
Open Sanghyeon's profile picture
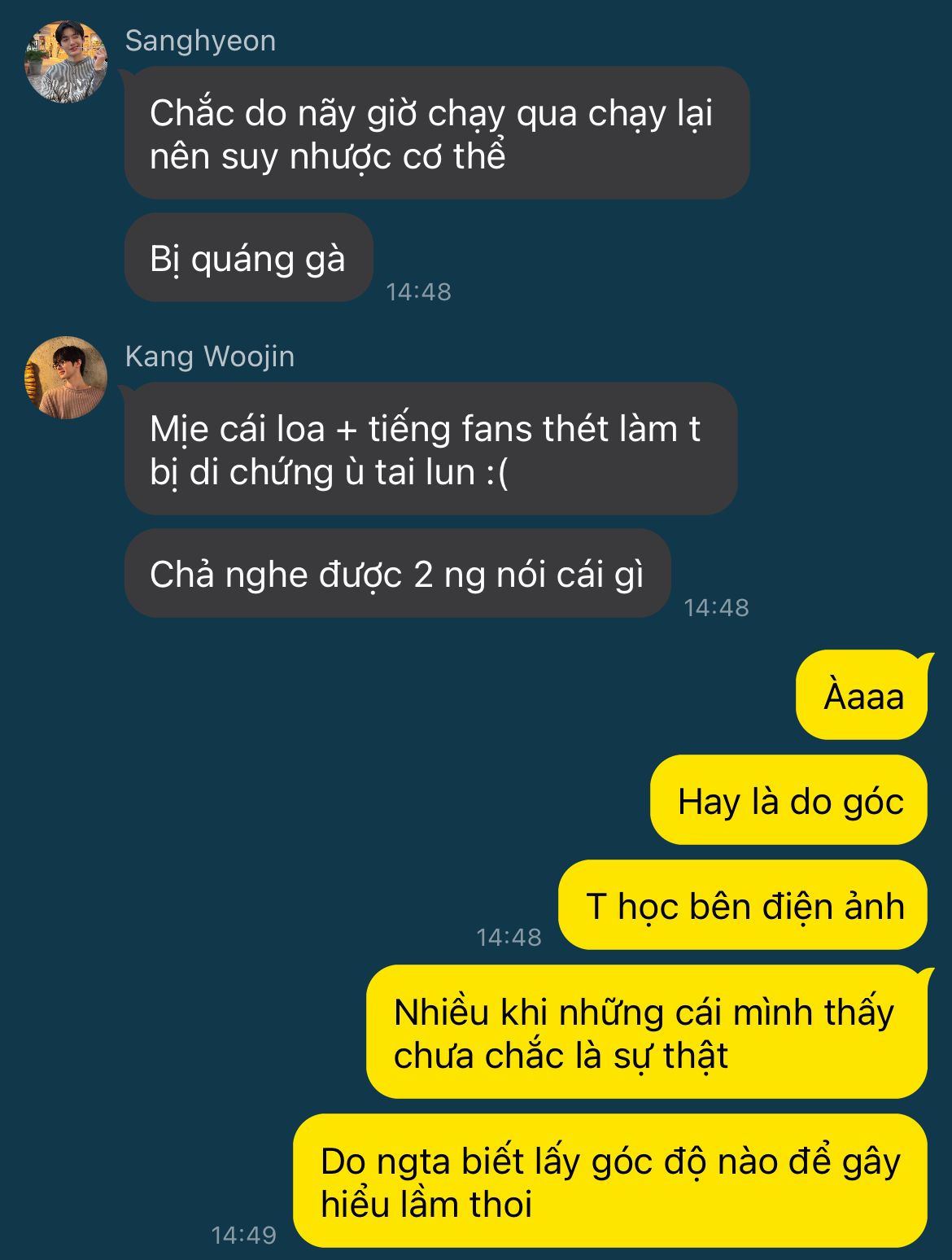(x=67, y=62)
